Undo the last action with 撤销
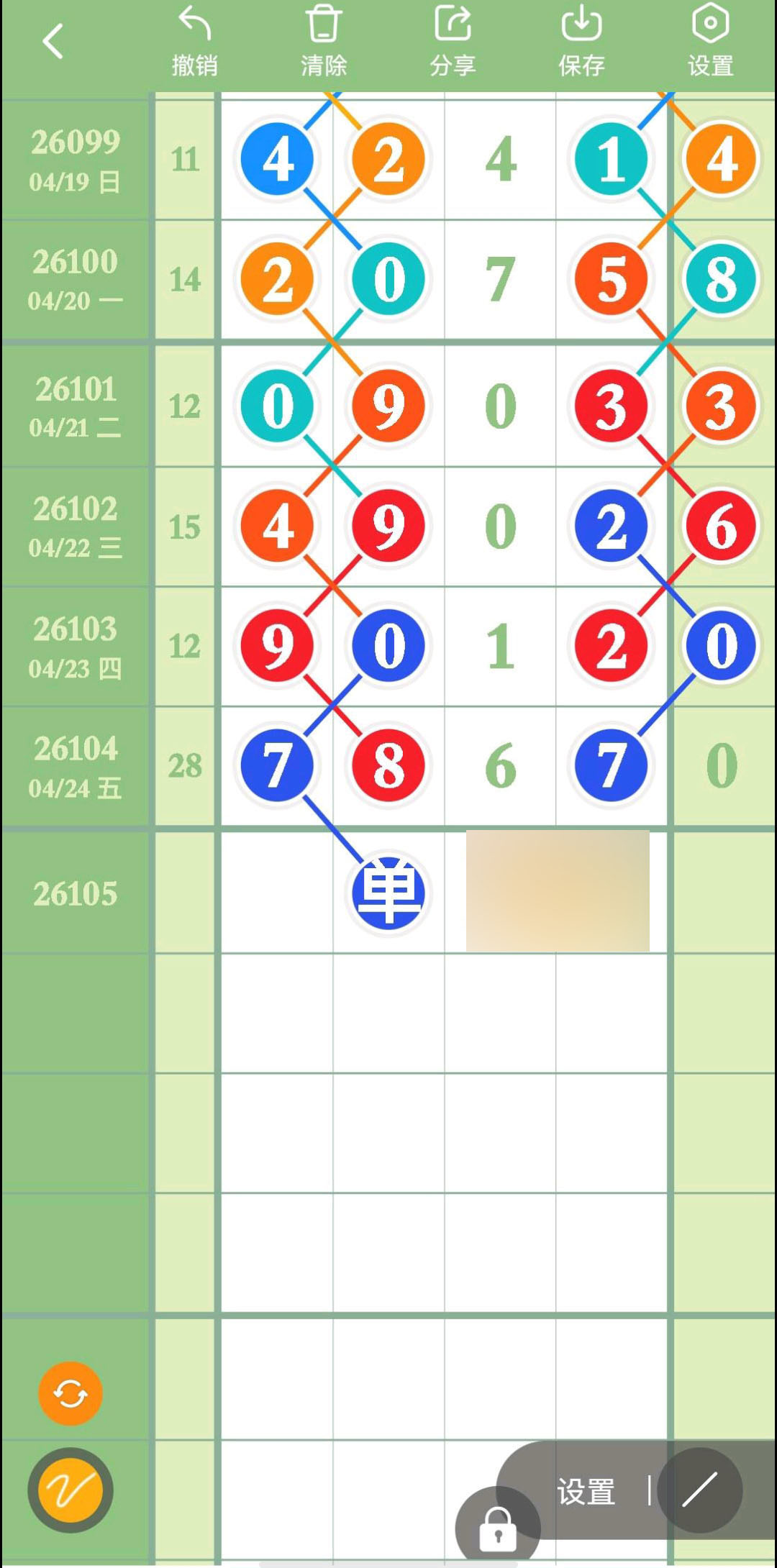Viewport: 777px width, 1568px height. coord(194,42)
